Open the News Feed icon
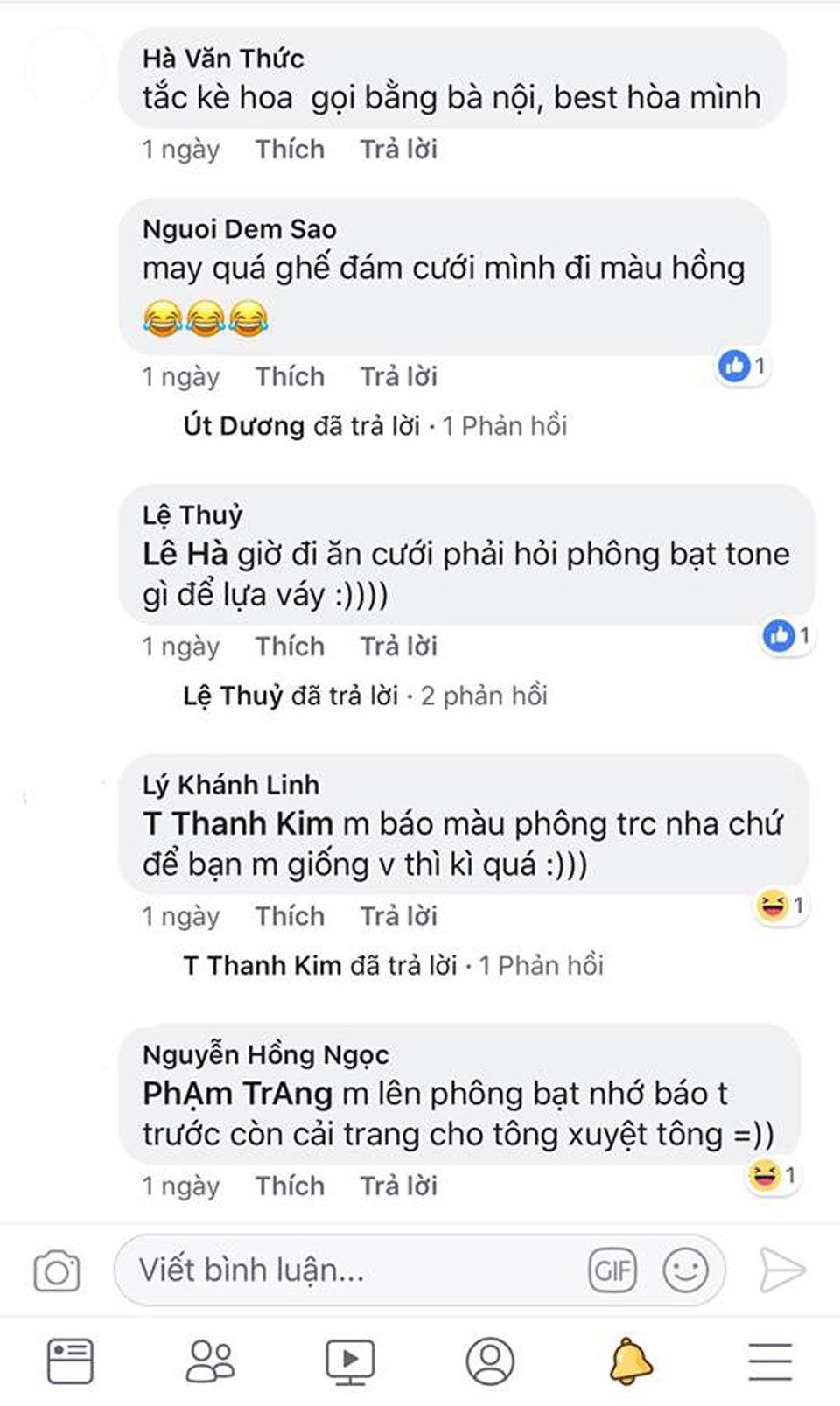Image resolution: width=840 pixels, height=1406 pixels. pos(70,1361)
